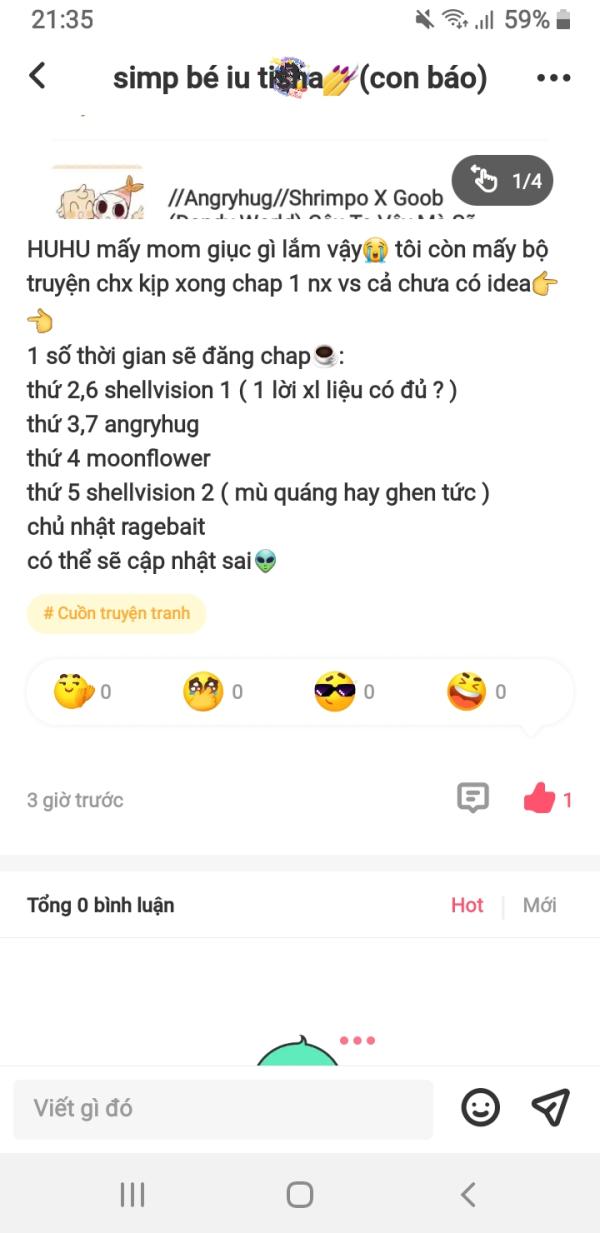Image resolution: width=600 pixels, height=1233 pixels.
Task: Open the three-dot overflow menu
Action: click(553, 78)
